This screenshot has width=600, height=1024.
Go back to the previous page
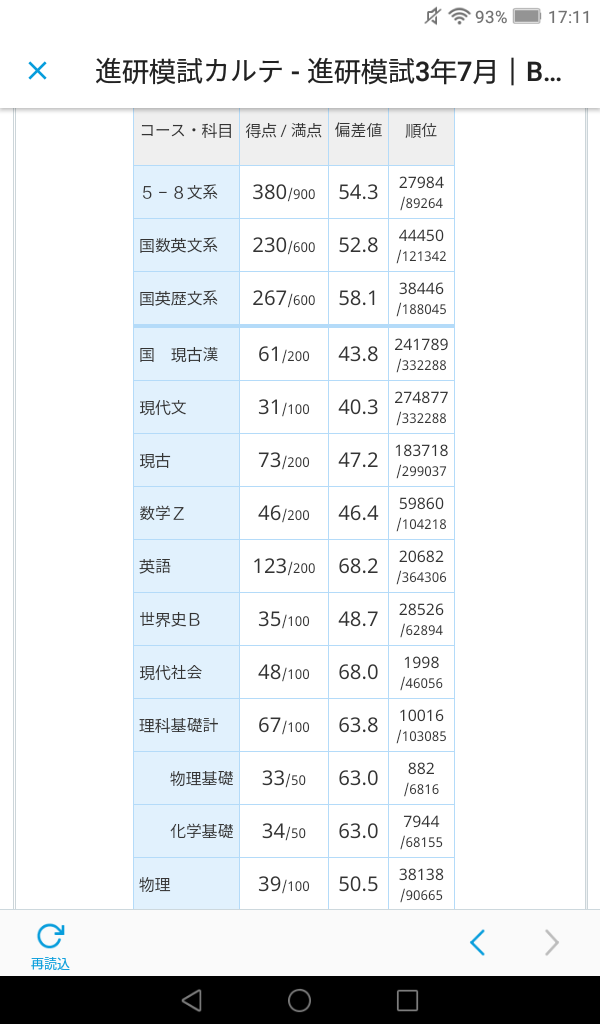[477, 942]
